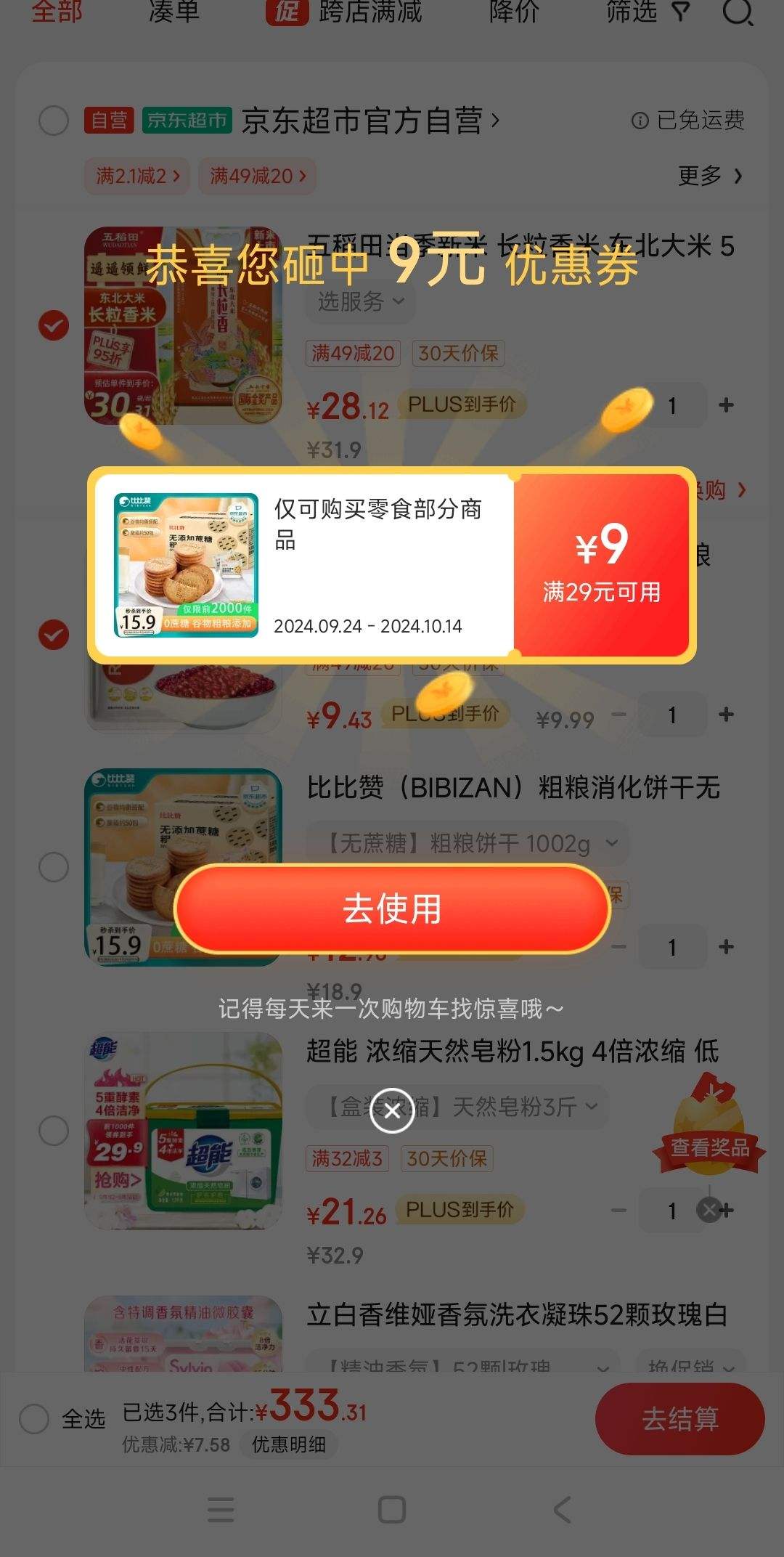Tap 去使用 to use the coupon
This screenshot has width=784, height=1557.
click(392, 907)
